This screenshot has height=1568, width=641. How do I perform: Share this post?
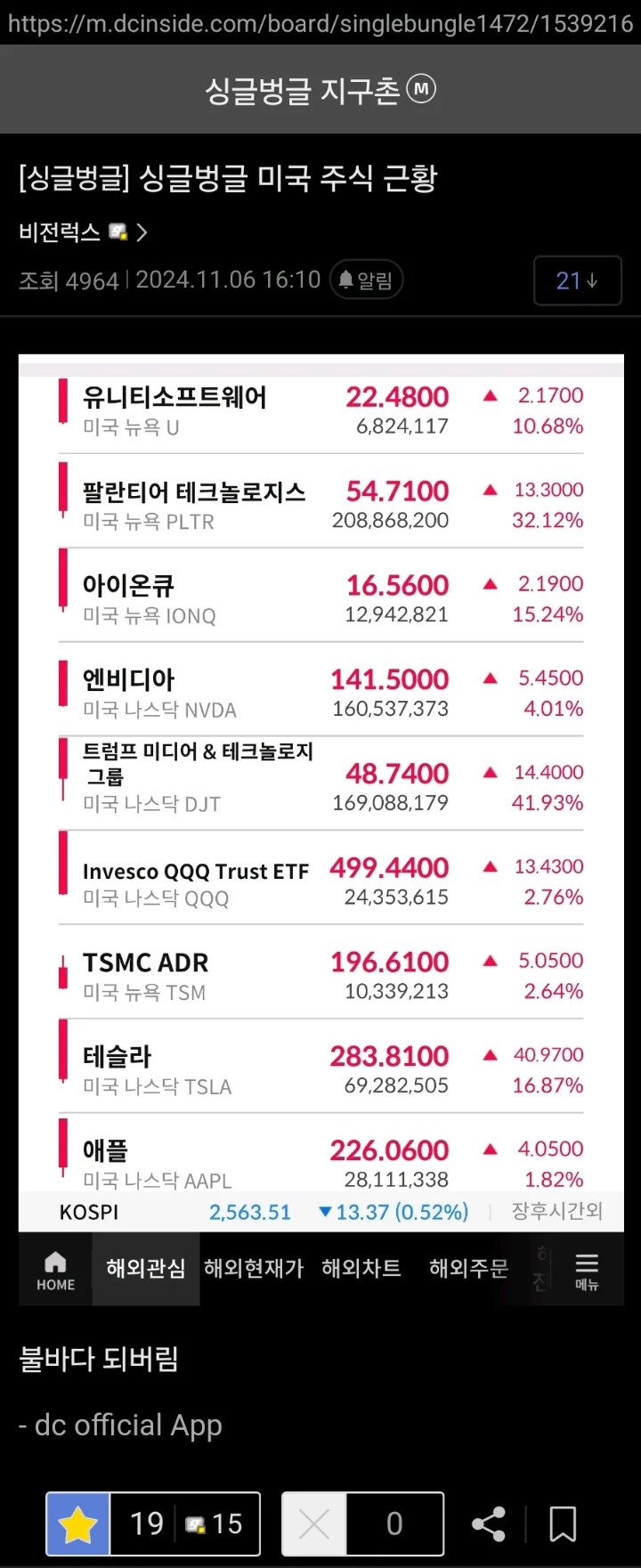489,1523
